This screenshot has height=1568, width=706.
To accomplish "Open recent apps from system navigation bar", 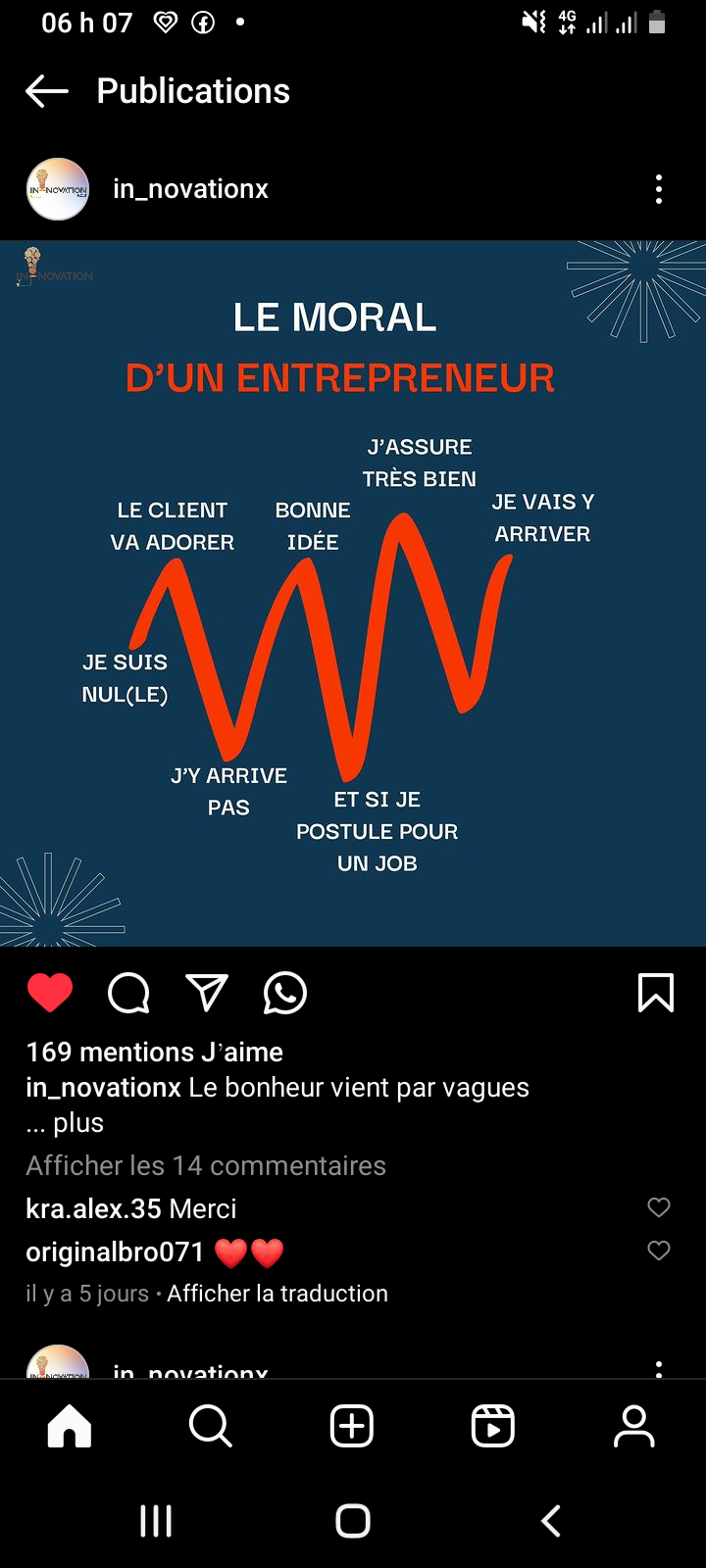I will tap(156, 1521).
